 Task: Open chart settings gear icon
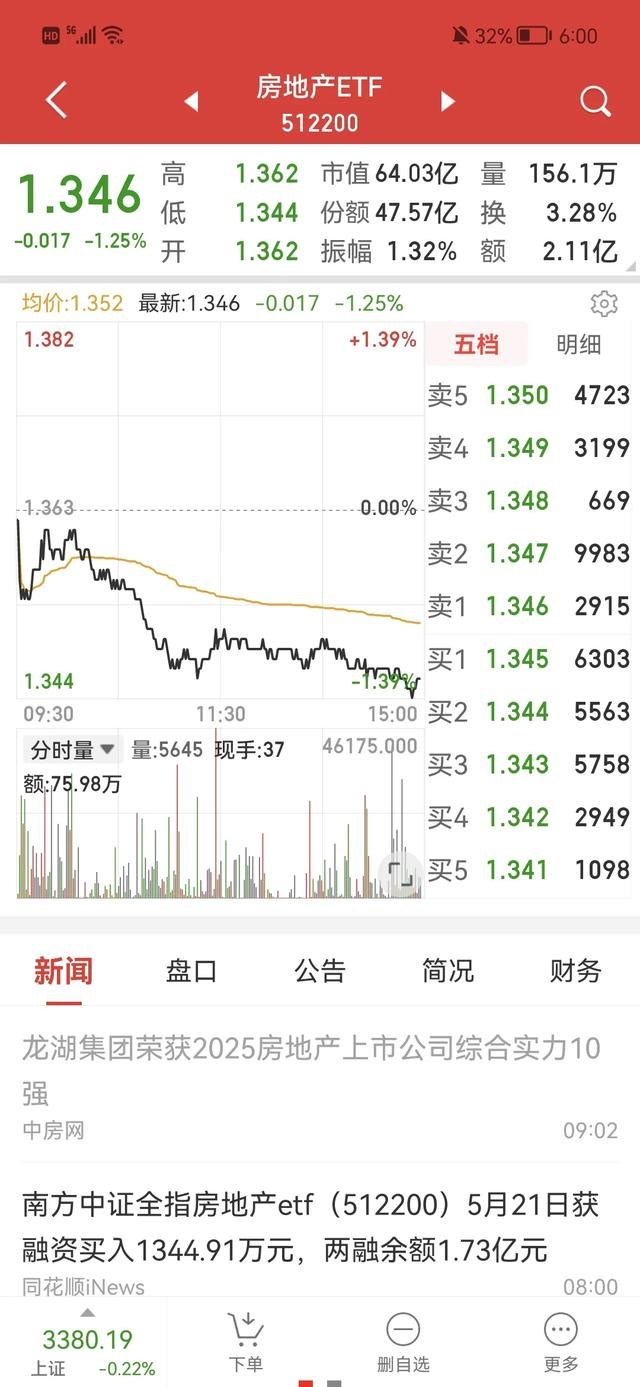pyautogui.click(x=604, y=303)
